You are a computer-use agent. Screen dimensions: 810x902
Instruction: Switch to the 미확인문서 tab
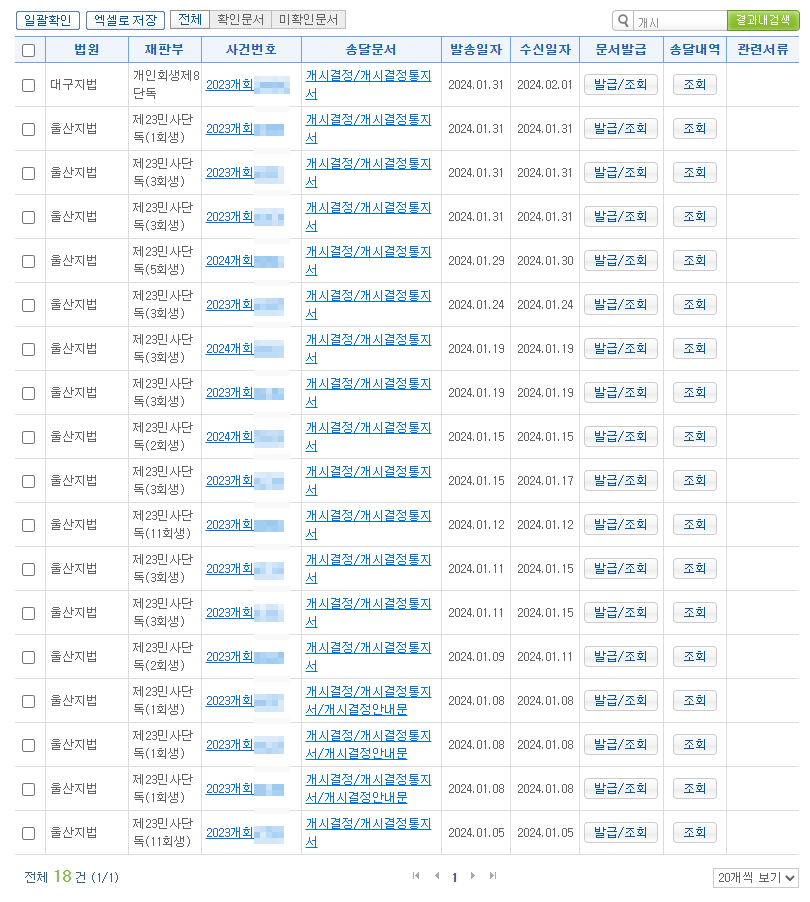click(x=308, y=20)
